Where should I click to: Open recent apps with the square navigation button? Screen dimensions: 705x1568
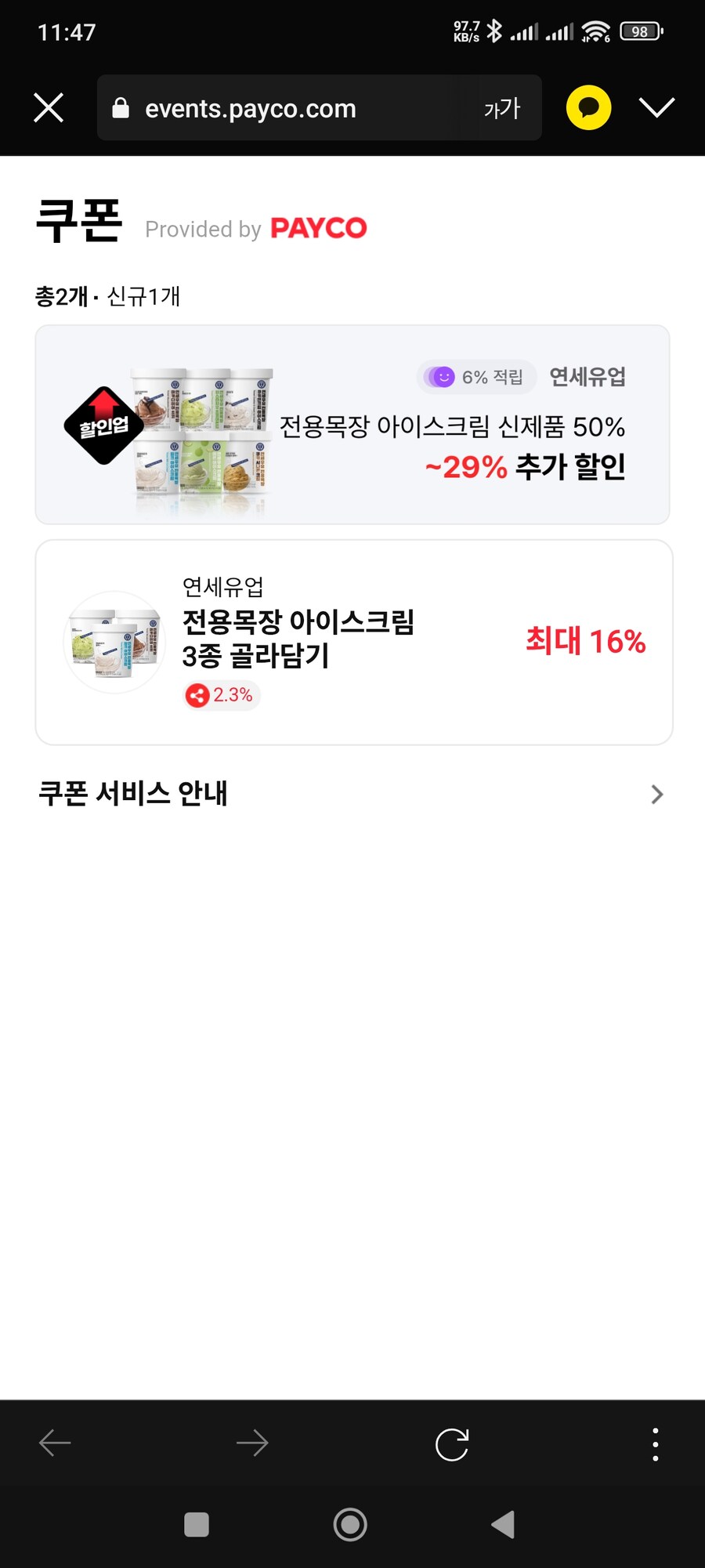coord(197,1525)
